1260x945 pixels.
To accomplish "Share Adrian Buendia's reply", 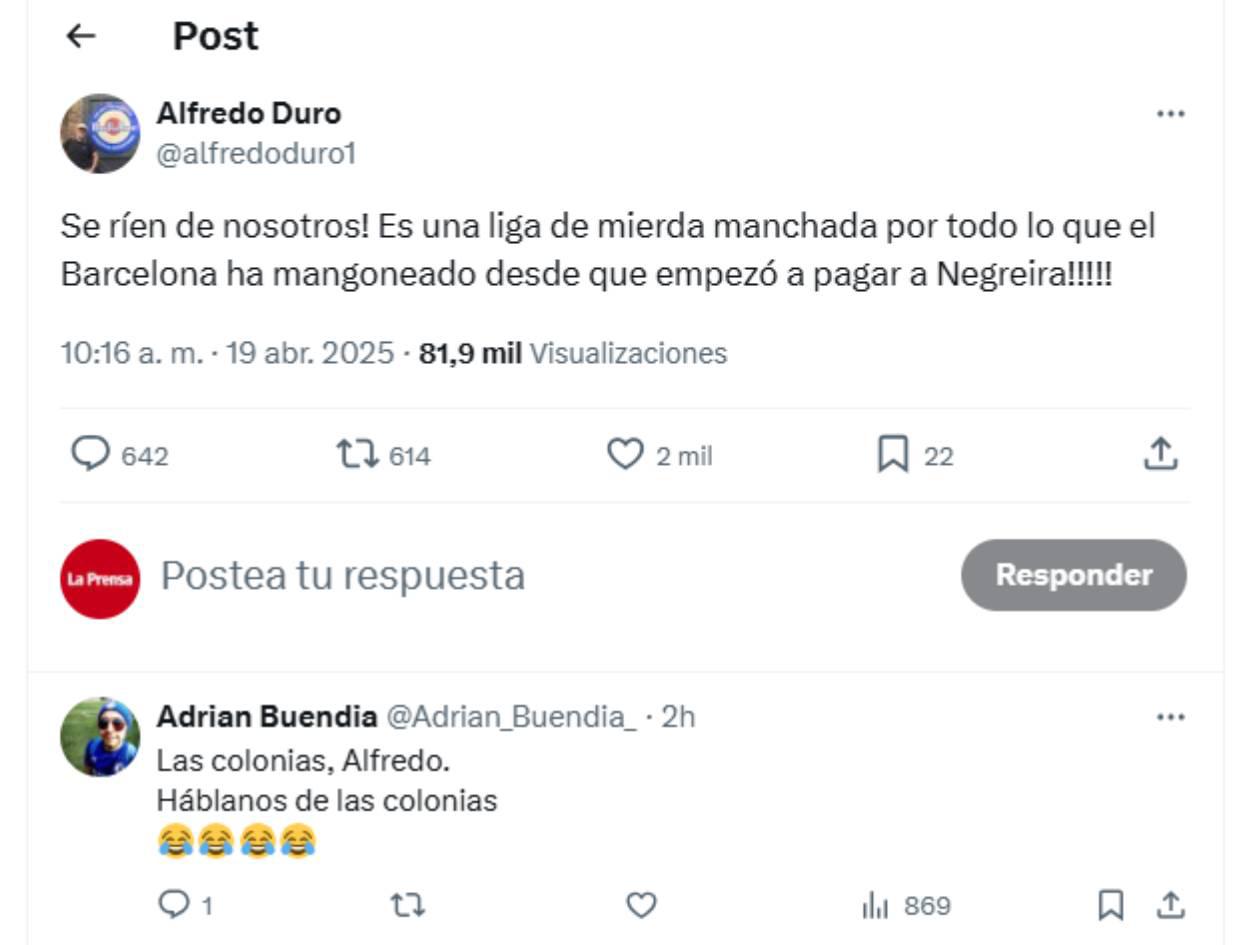I will (x=1170, y=906).
